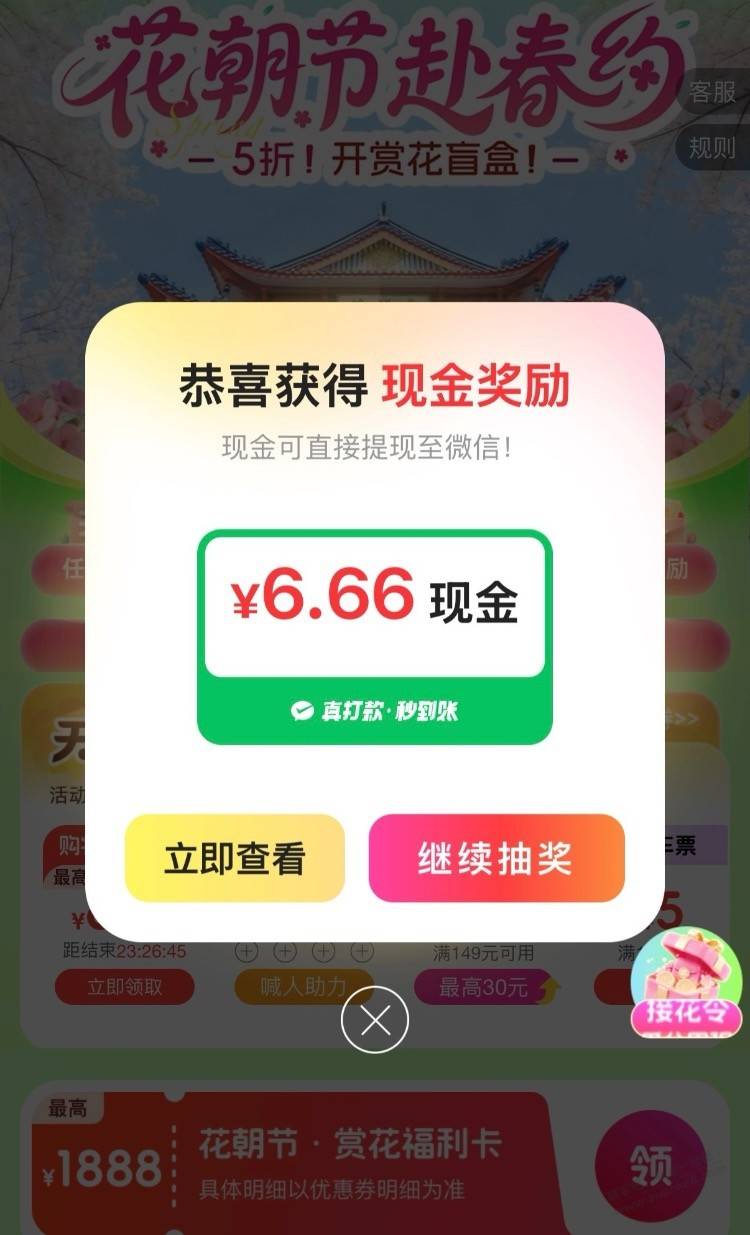The height and width of the screenshot is (1235, 750).
Task: View the 规则 activity rules
Action: [712, 148]
